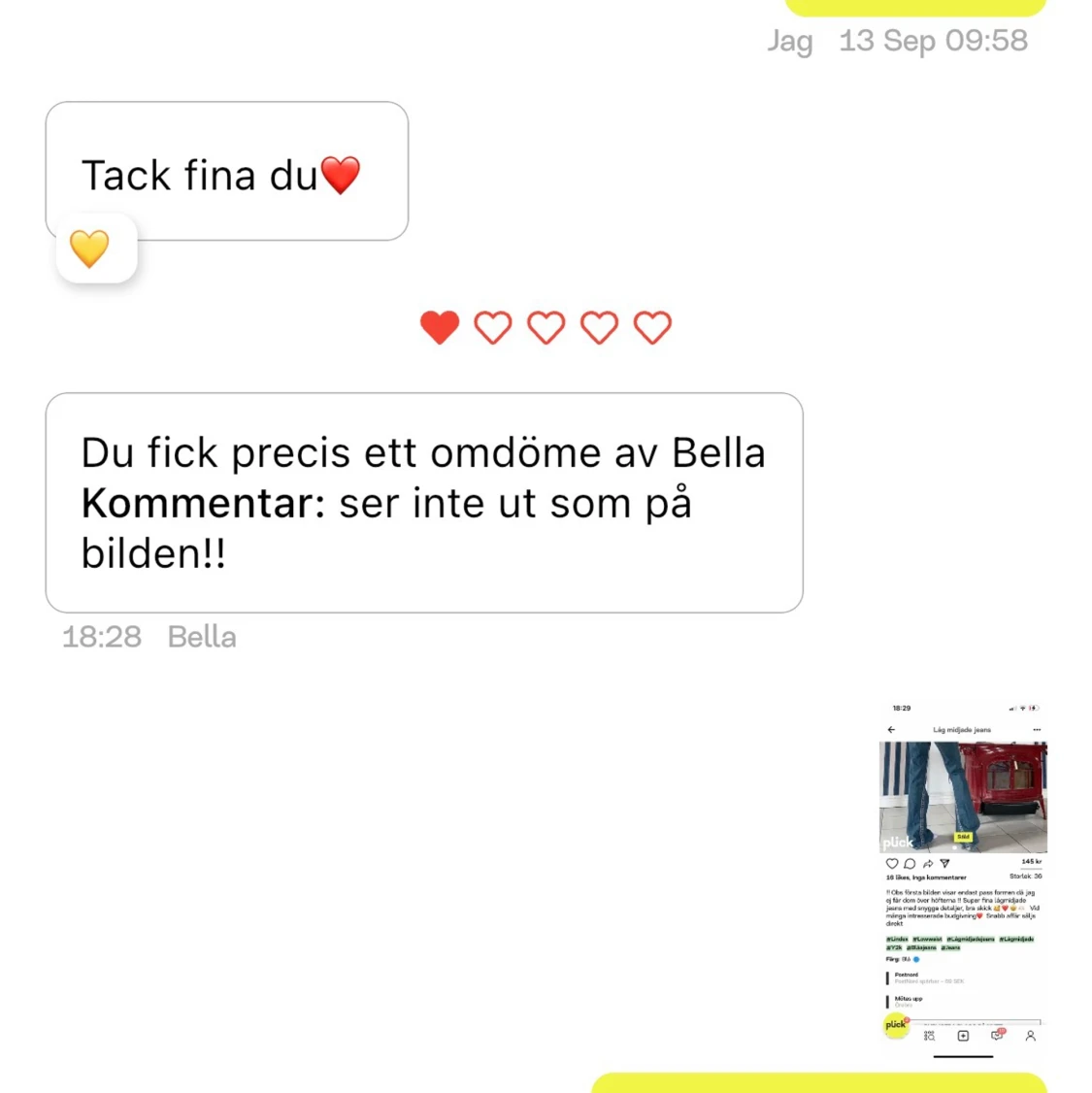The width and height of the screenshot is (1092, 1093).
Task: Expand the Mötas upp Örebro option
Action: (908, 1001)
